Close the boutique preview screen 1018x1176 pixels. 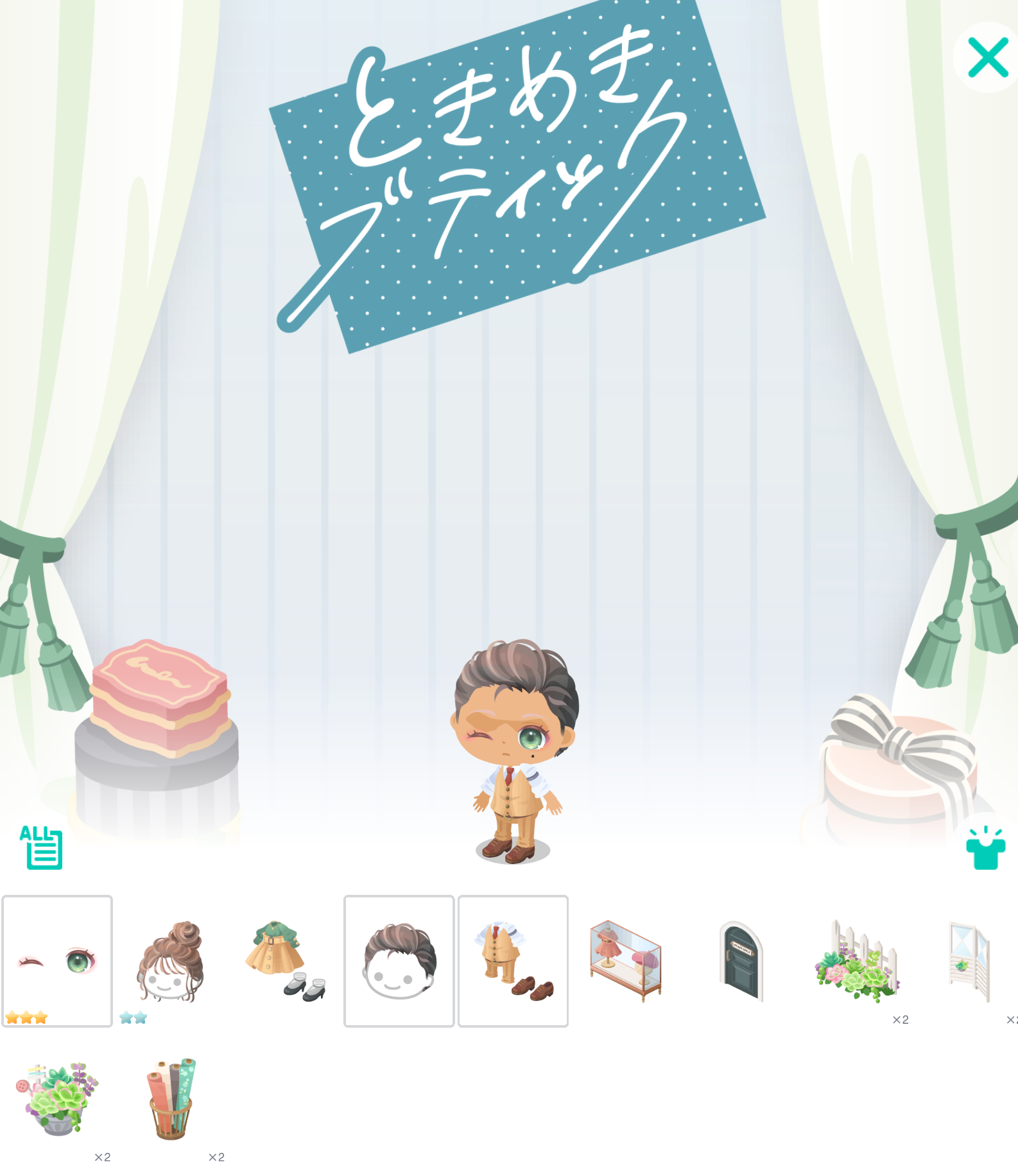(x=988, y=58)
